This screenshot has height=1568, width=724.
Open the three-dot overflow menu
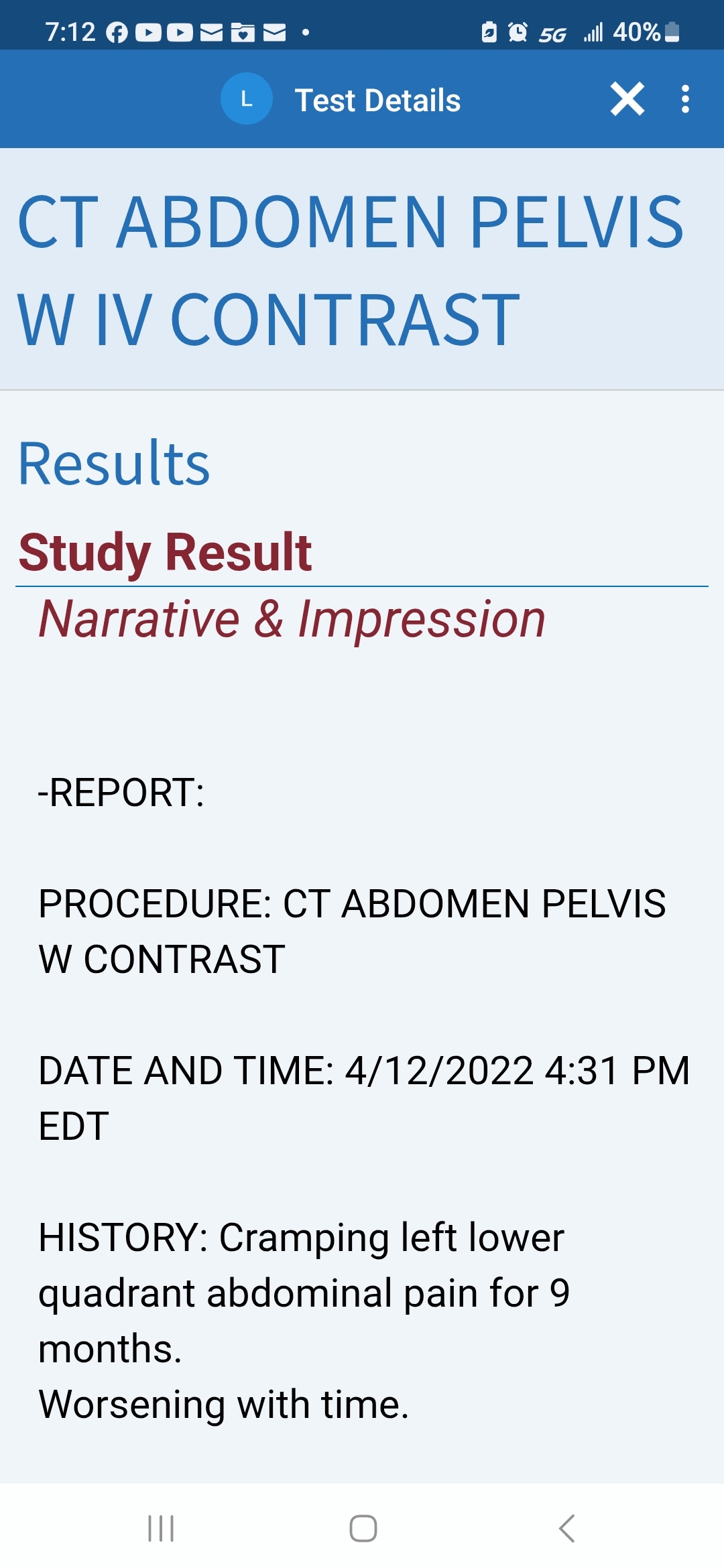click(x=684, y=99)
